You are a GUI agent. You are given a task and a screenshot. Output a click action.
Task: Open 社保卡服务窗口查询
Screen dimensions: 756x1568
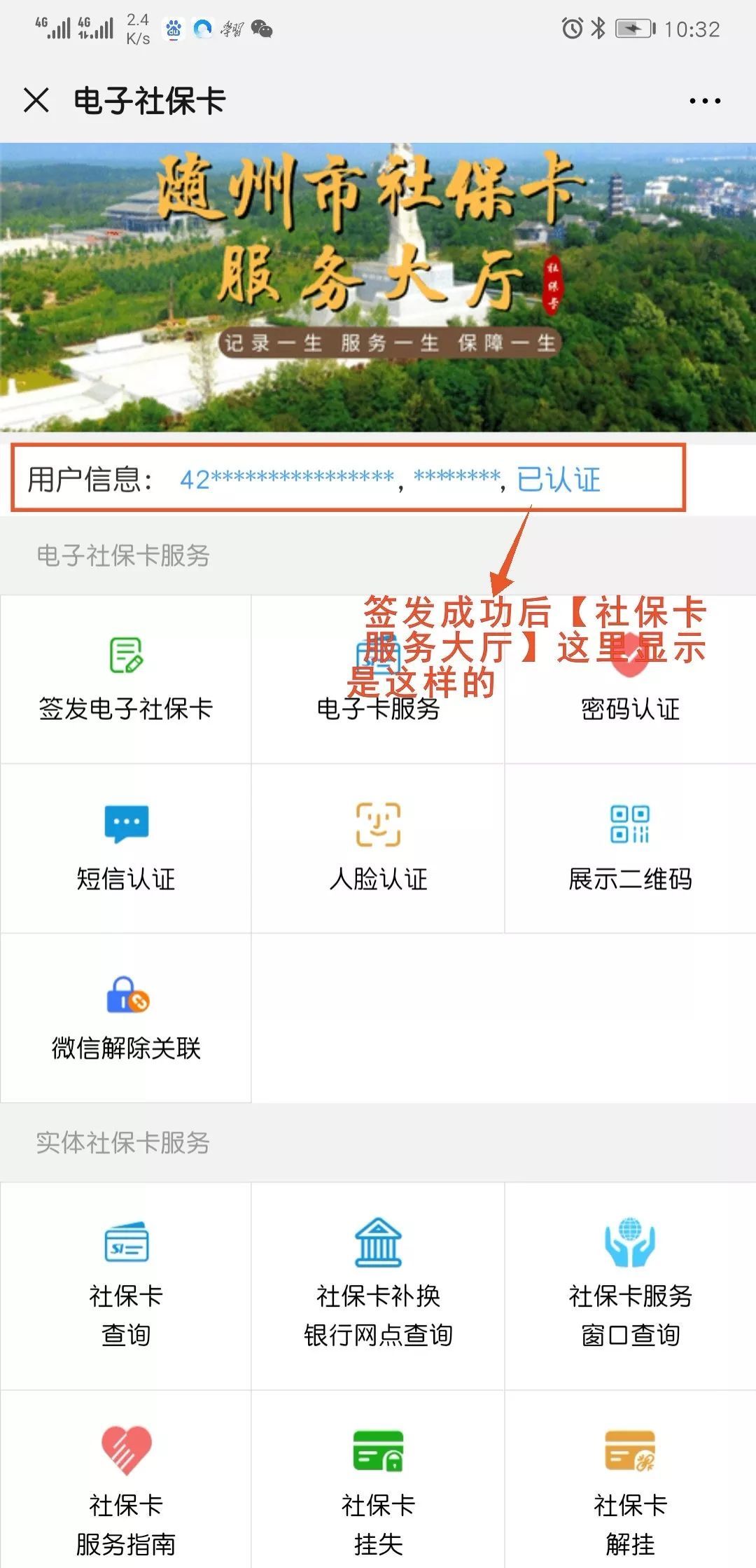tap(630, 1285)
